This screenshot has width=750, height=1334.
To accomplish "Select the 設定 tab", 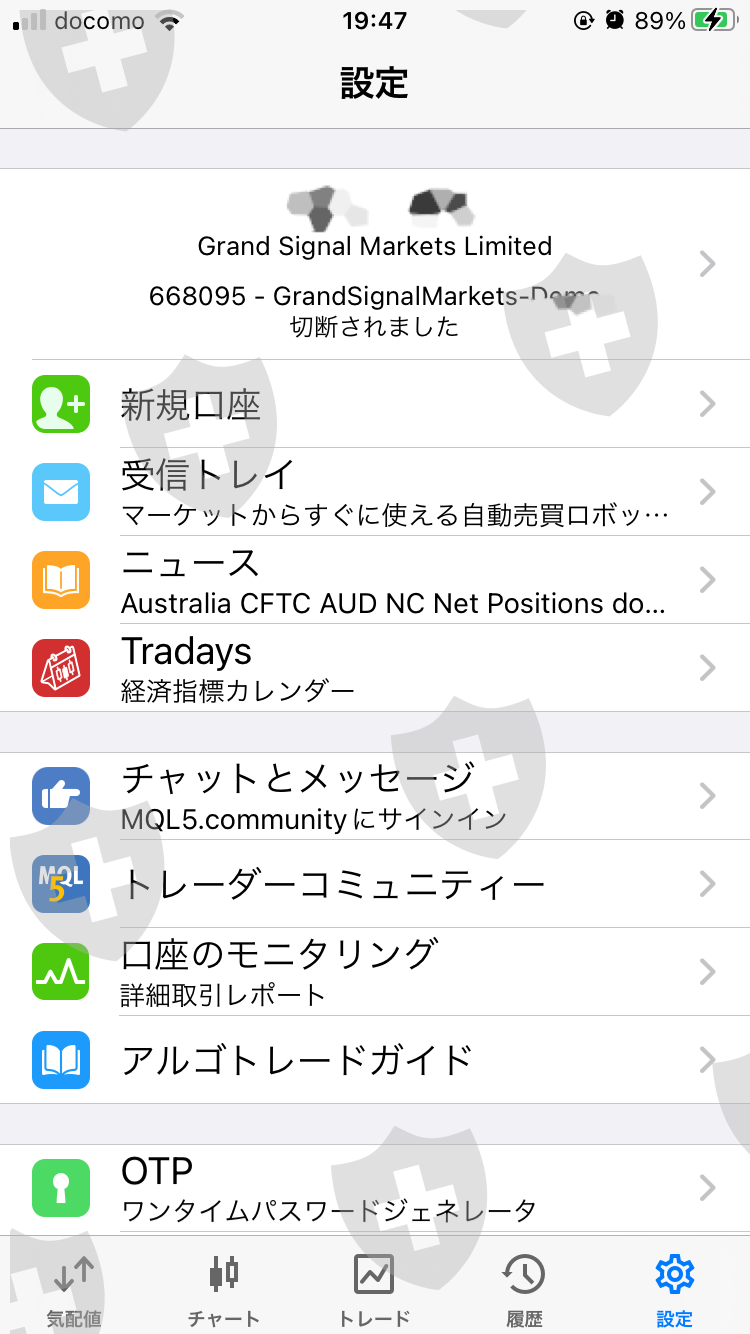I will [x=674, y=1289].
